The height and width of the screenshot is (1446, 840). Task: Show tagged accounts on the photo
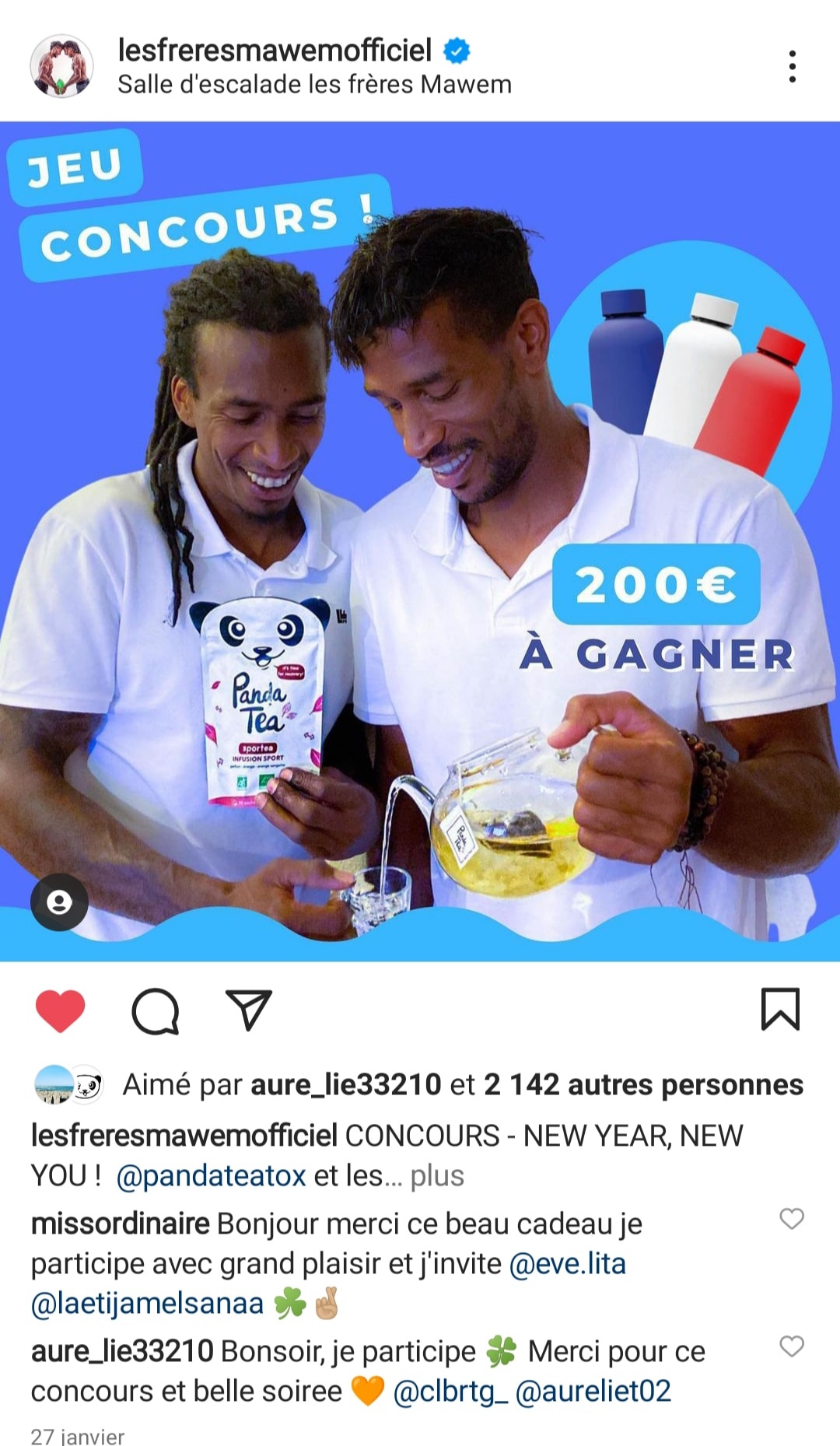tap(59, 902)
